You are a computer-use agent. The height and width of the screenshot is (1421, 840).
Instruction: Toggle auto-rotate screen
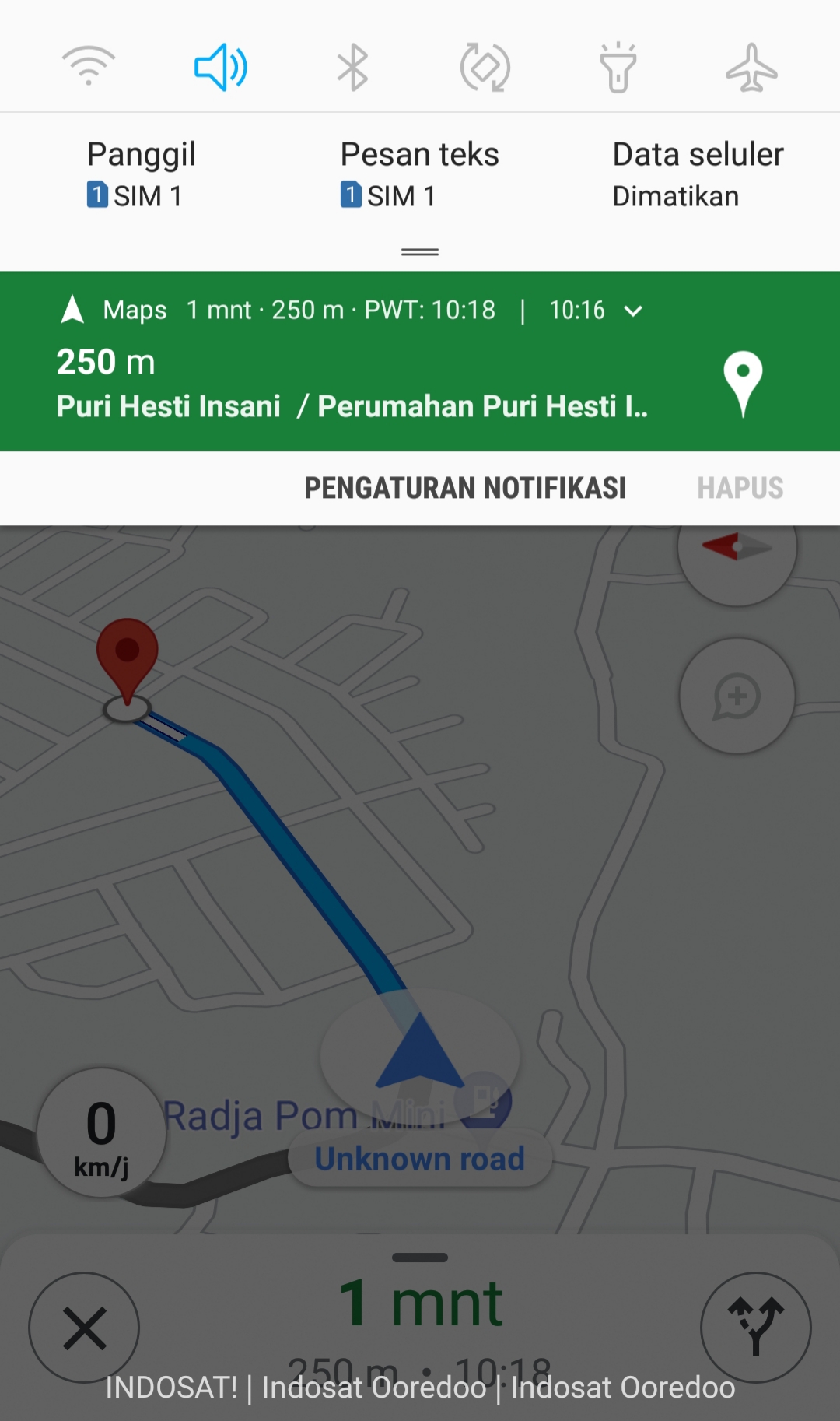pos(485,68)
